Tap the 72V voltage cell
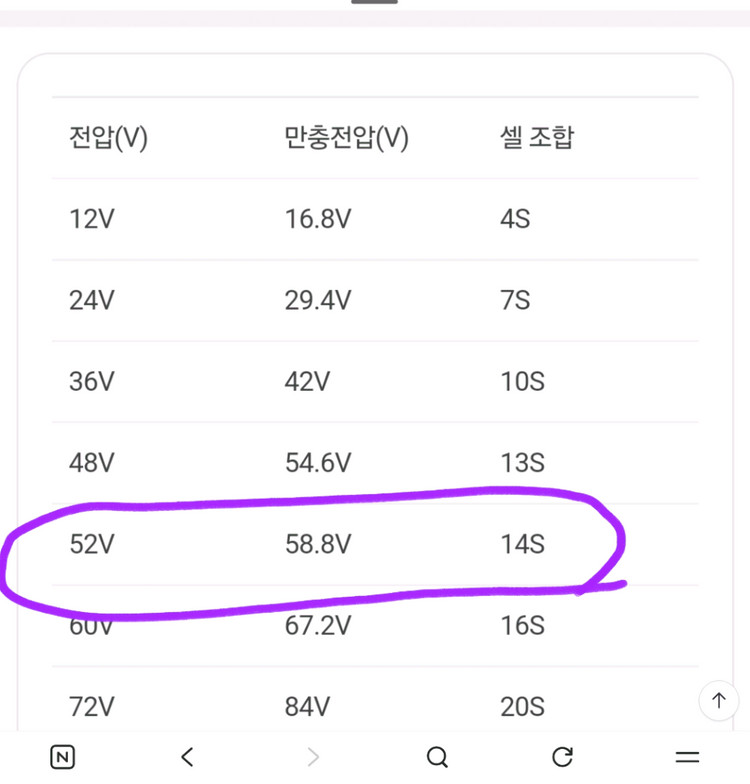The height and width of the screenshot is (784, 750). (x=91, y=707)
